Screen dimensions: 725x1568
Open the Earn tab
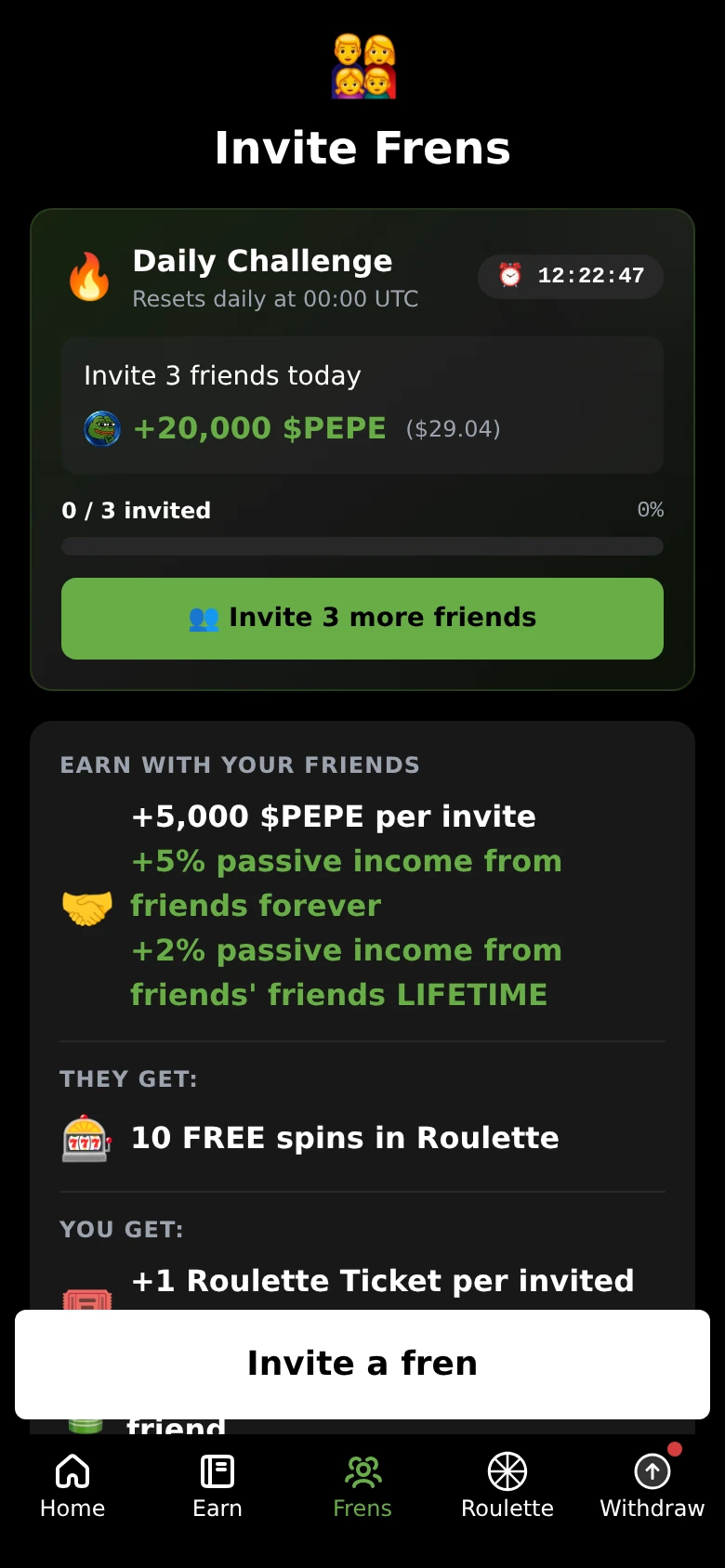pyautogui.click(x=217, y=1486)
